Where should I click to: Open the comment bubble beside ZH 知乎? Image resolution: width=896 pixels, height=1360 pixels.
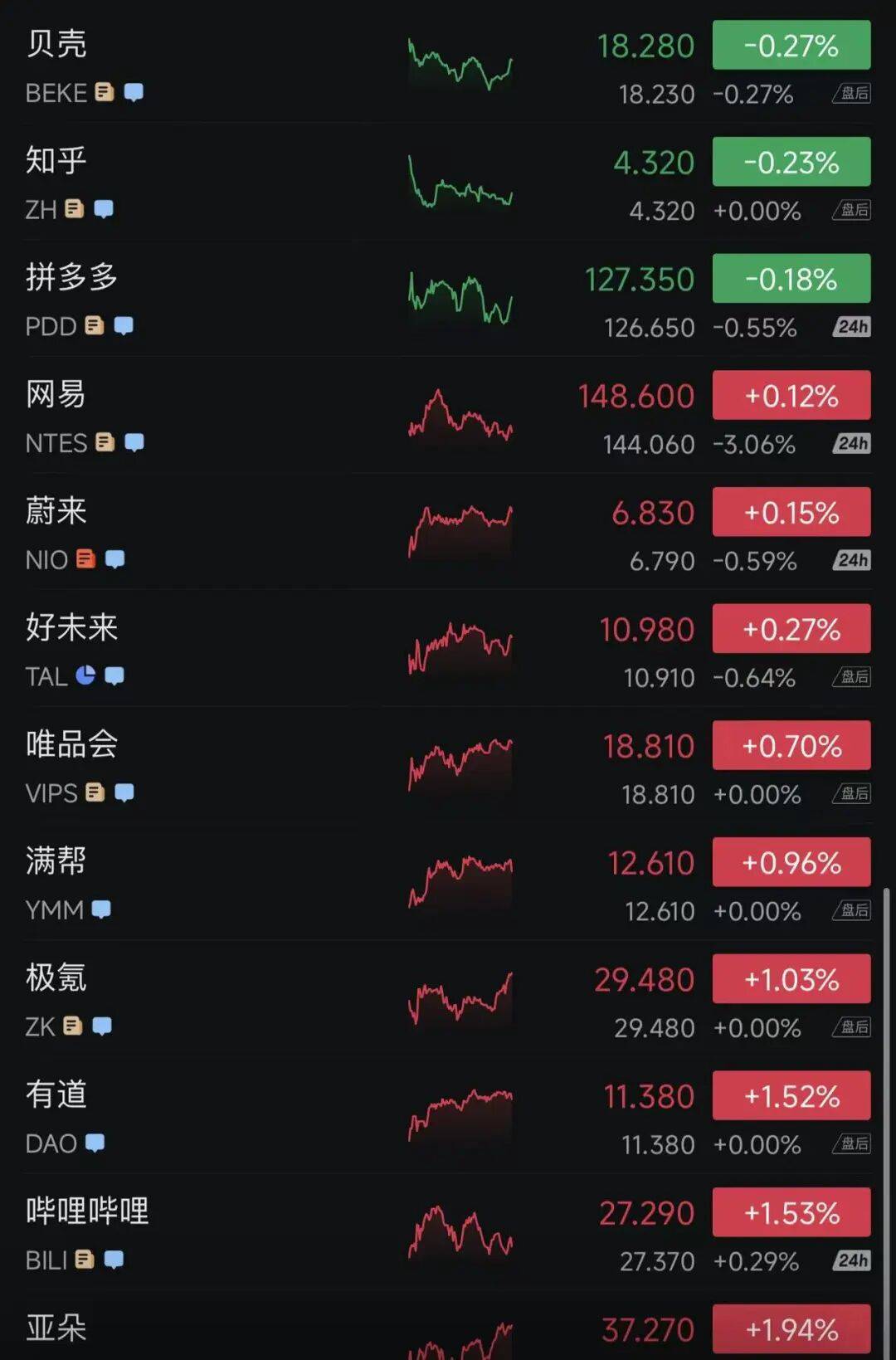[x=104, y=209]
